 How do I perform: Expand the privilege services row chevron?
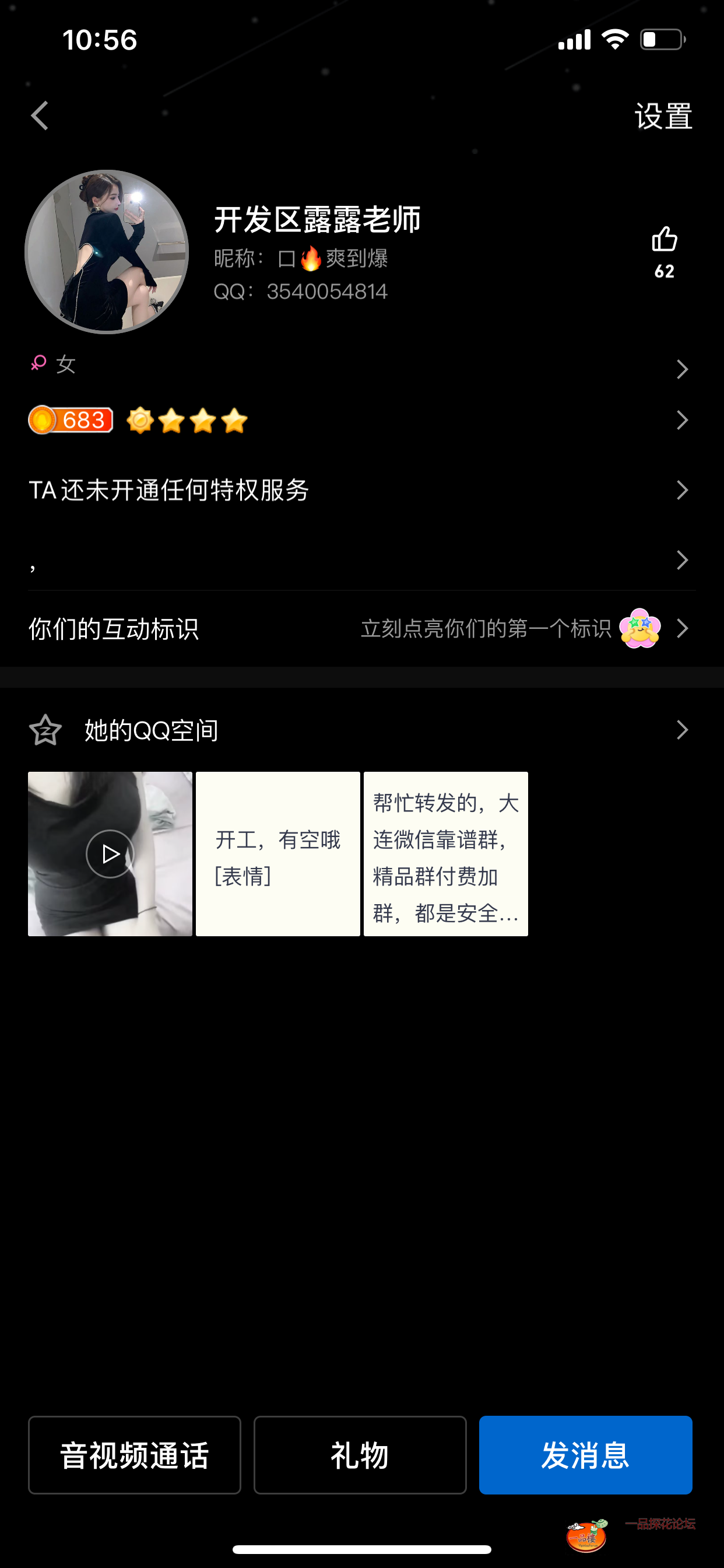point(682,490)
